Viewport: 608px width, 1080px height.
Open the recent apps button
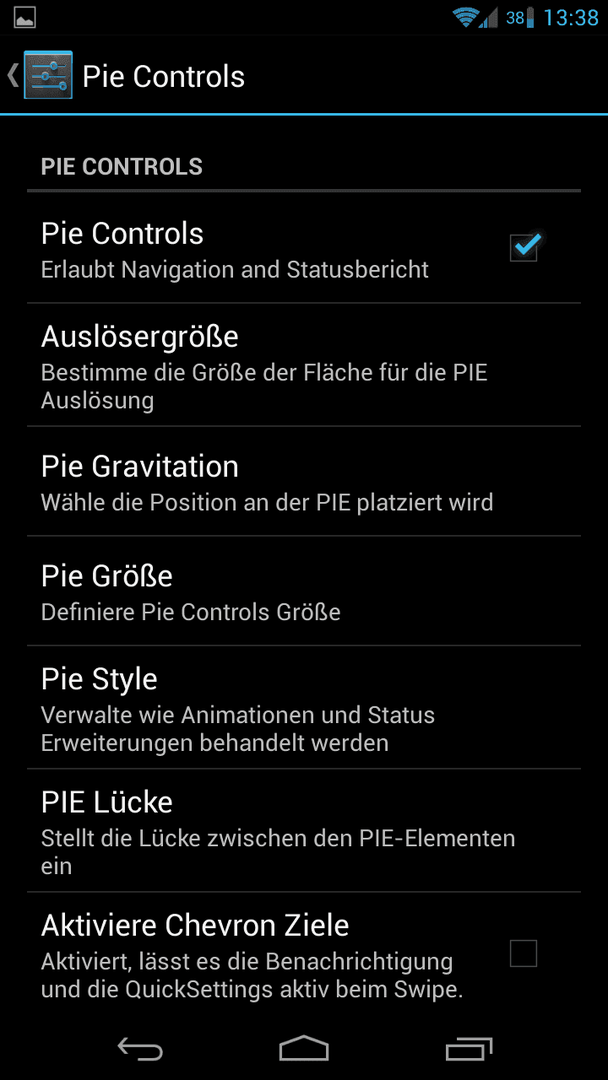(469, 1048)
